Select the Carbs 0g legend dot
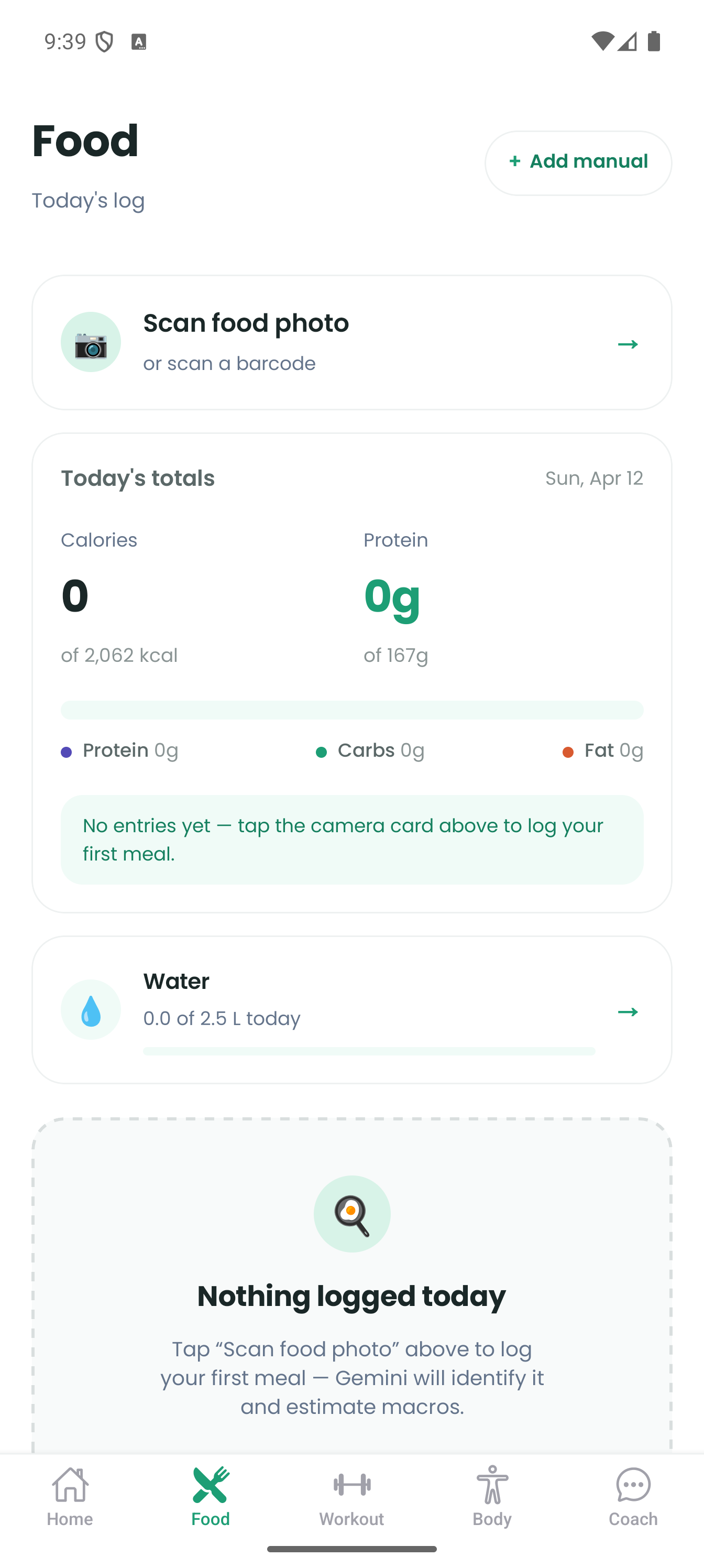The height and width of the screenshot is (1568, 704). pyautogui.click(x=321, y=750)
